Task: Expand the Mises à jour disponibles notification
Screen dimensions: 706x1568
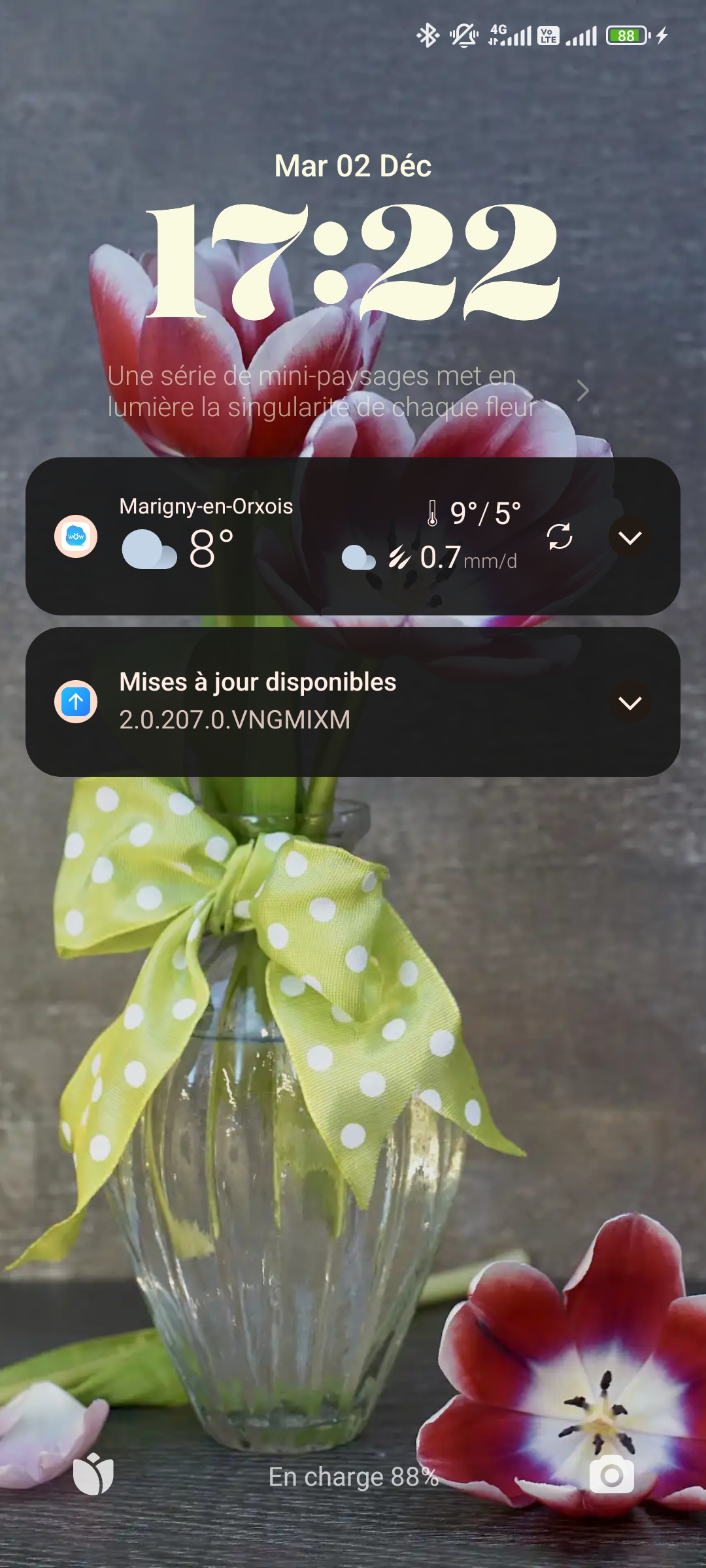Action: [x=630, y=703]
